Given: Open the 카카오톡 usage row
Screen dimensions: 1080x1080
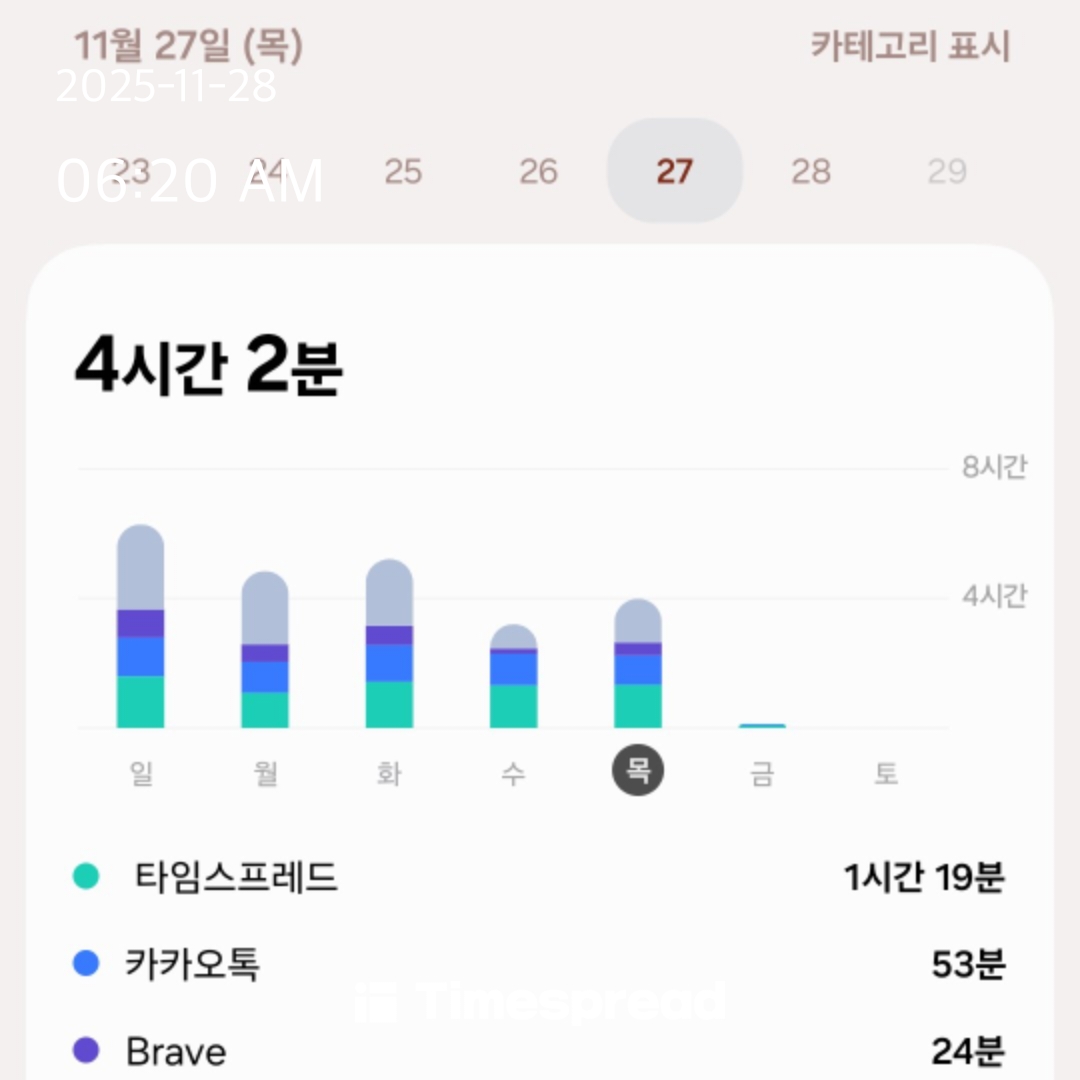Looking at the screenshot, I should click(540, 964).
